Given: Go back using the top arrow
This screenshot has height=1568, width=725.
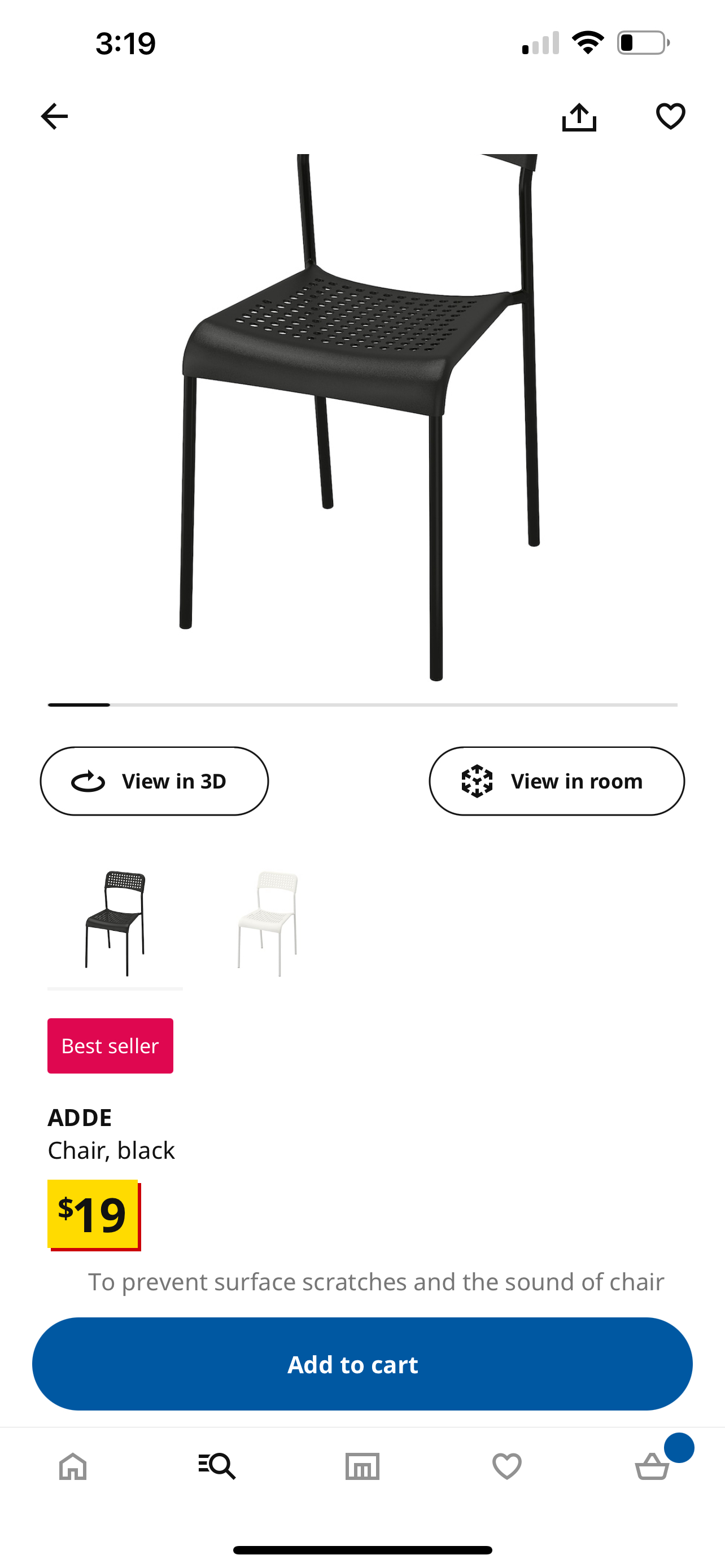Looking at the screenshot, I should coord(54,116).
